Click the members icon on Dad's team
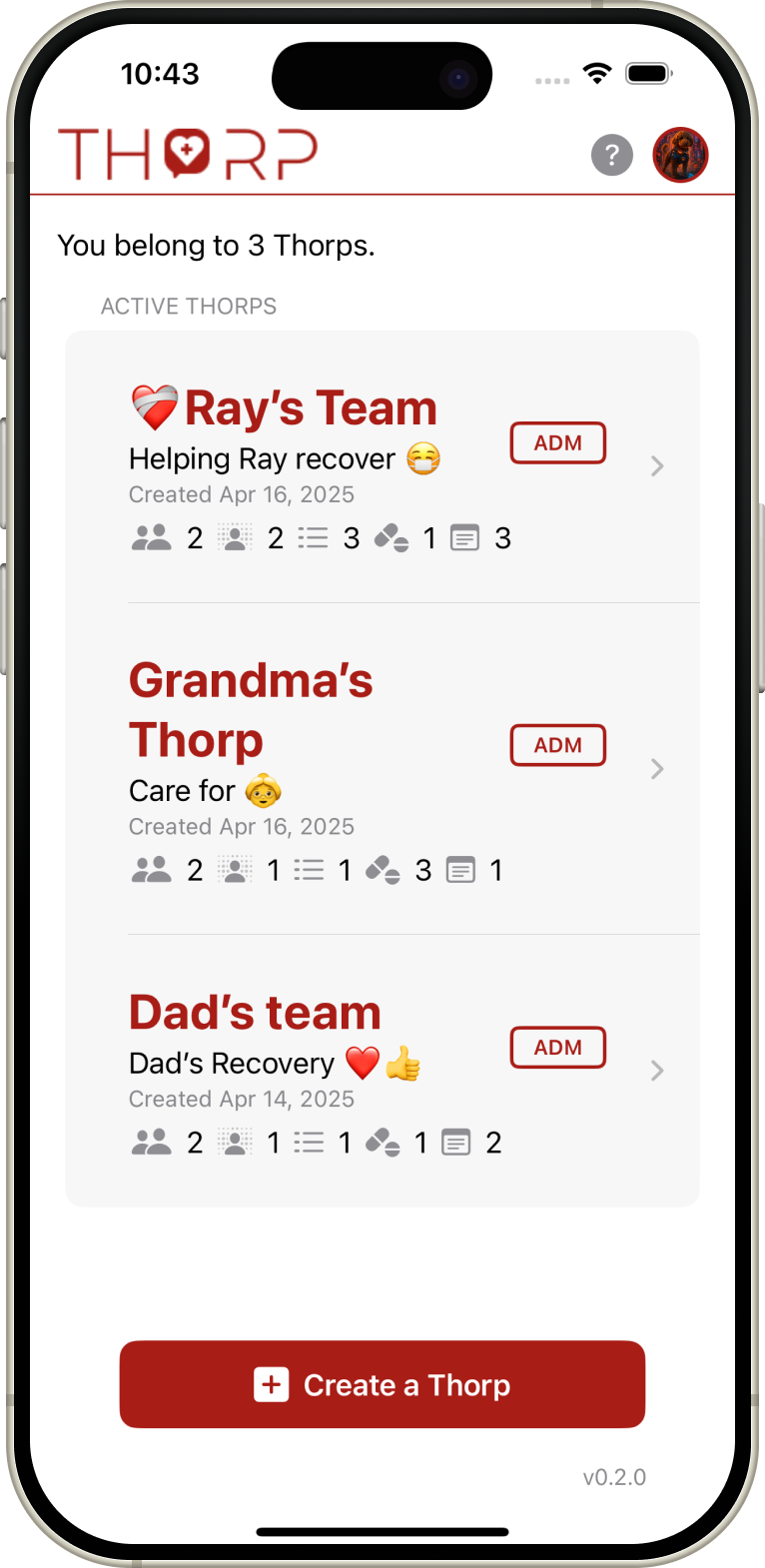Screen dimensions: 765x1568 (x=151, y=1142)
